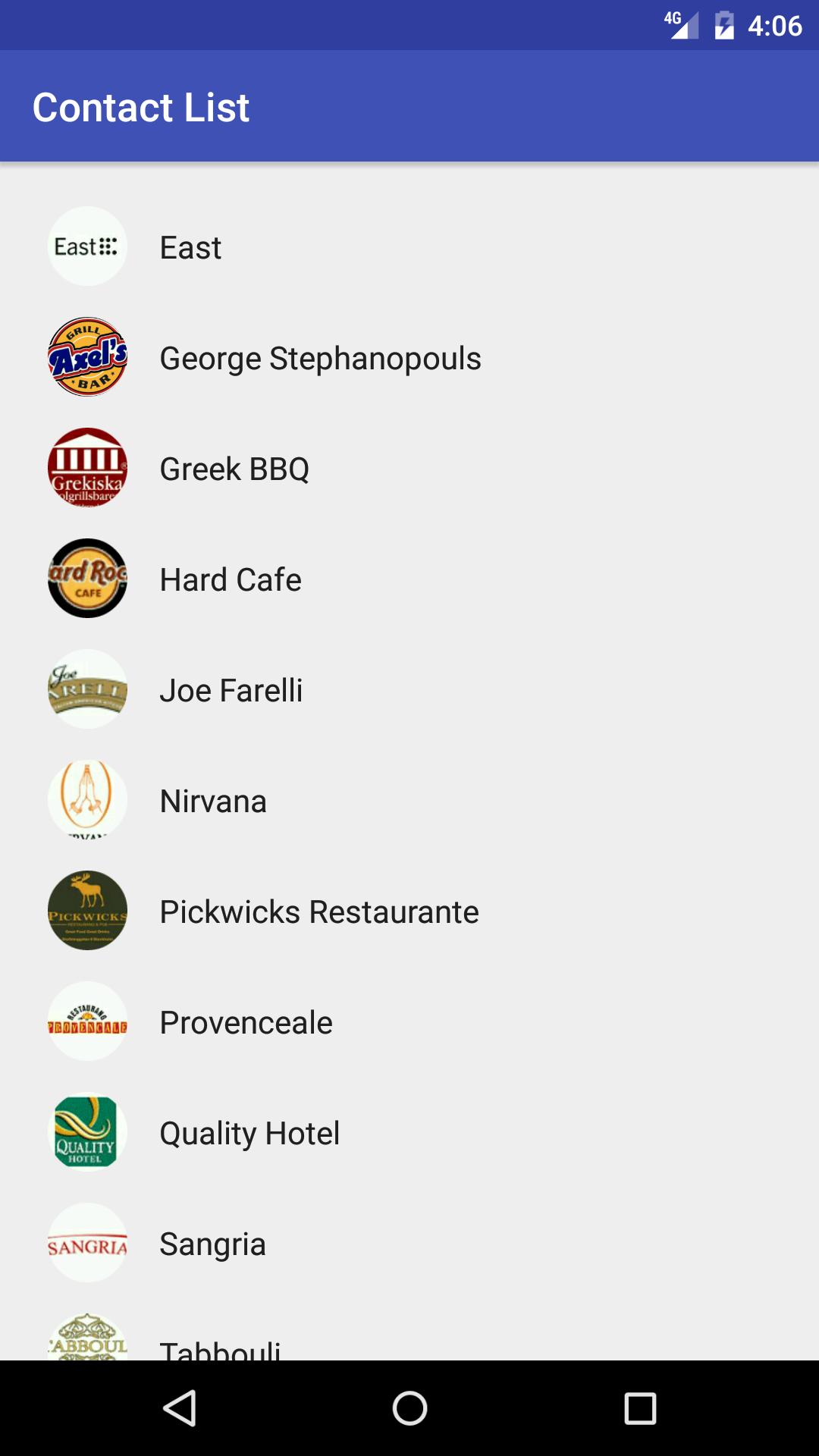This screenshot has width=819, height=1456.
Task: Tap the Axel's Grill Bar logo avatar
Action: (86, 357)
